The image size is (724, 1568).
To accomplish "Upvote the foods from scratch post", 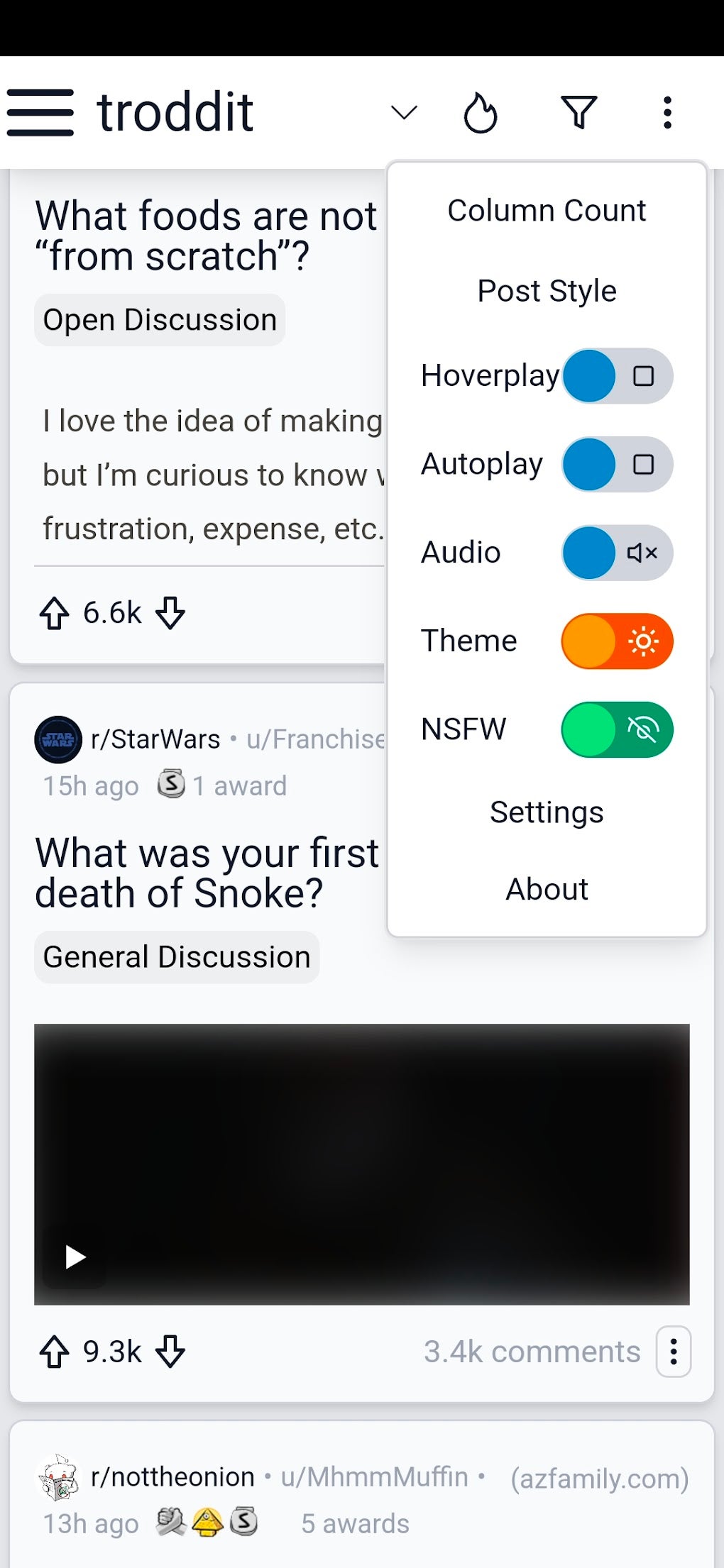I will 55,612.
